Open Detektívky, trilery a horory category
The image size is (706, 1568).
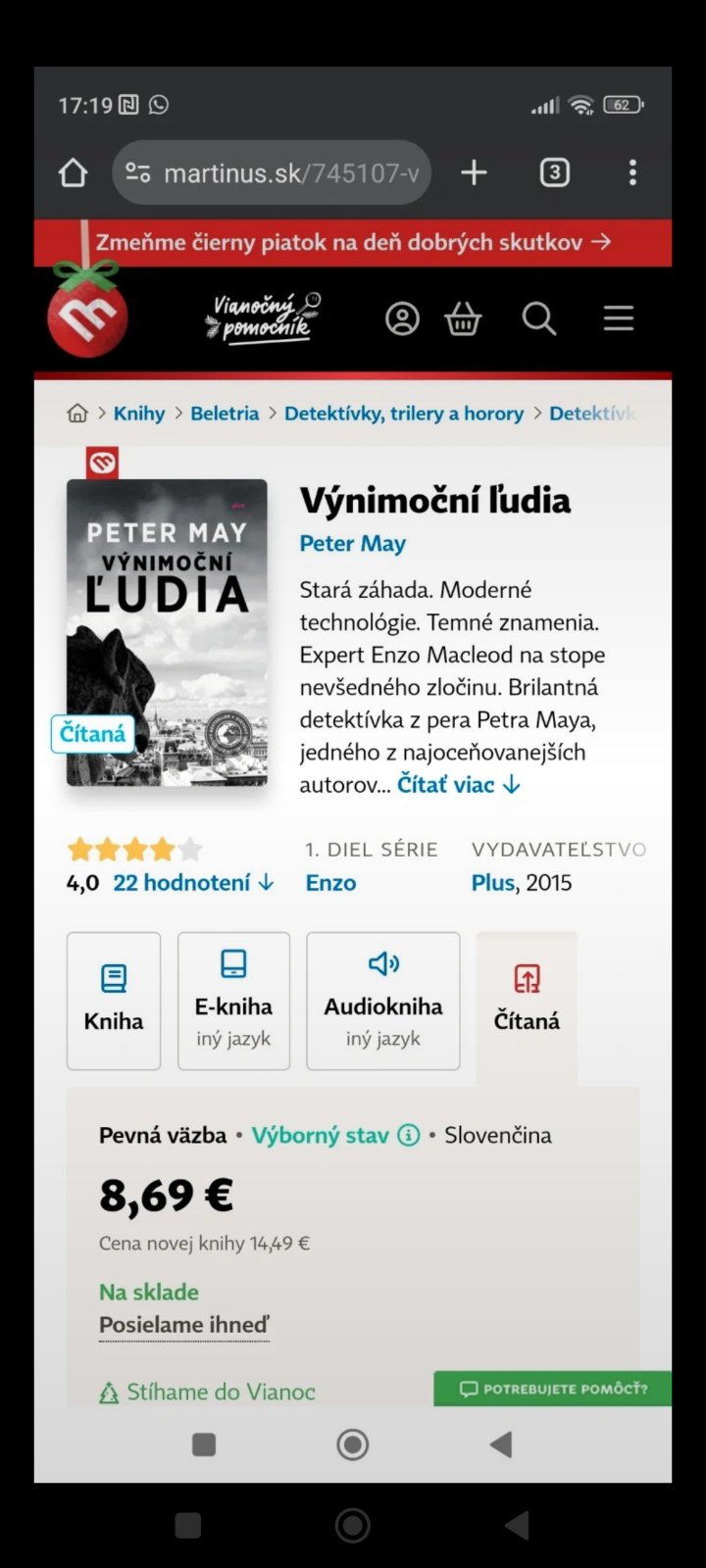[404, 414]
